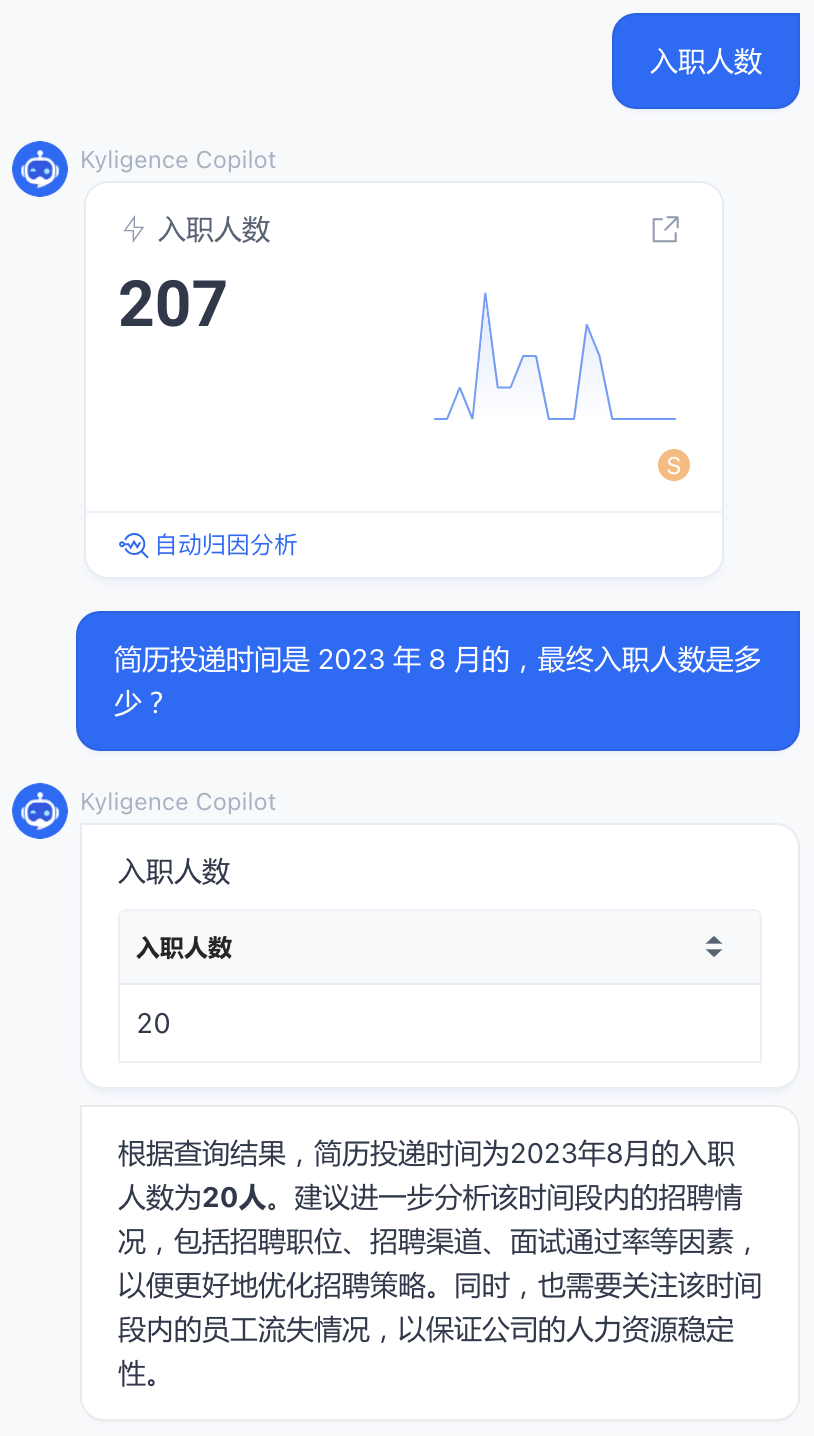Screen dimensions: 814x1436
Task: Open the 入职人数 card in external view
Action: coord(665,229)
